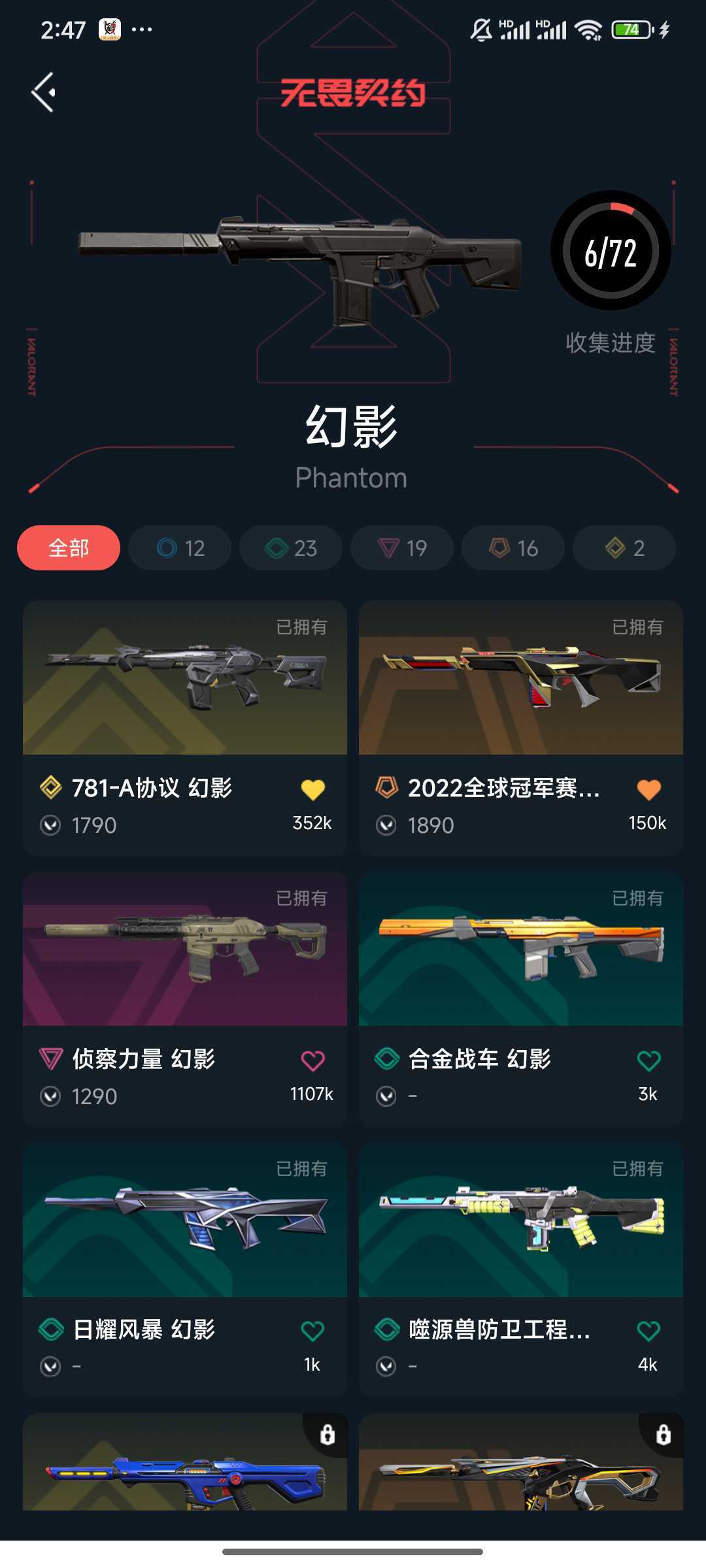706x1568 pixels.
Task: Select the 全部 filter chip
Action: [69, 547]
